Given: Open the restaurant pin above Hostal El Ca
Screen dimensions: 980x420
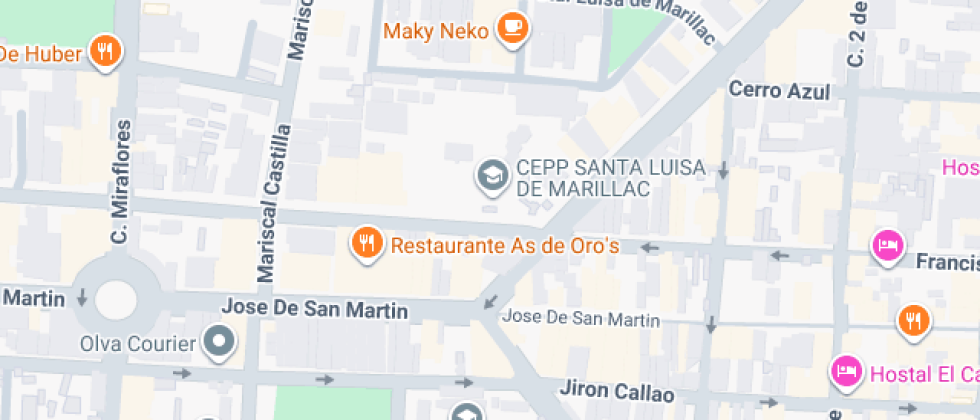Looking at the screenshot, I should point(913,320).
